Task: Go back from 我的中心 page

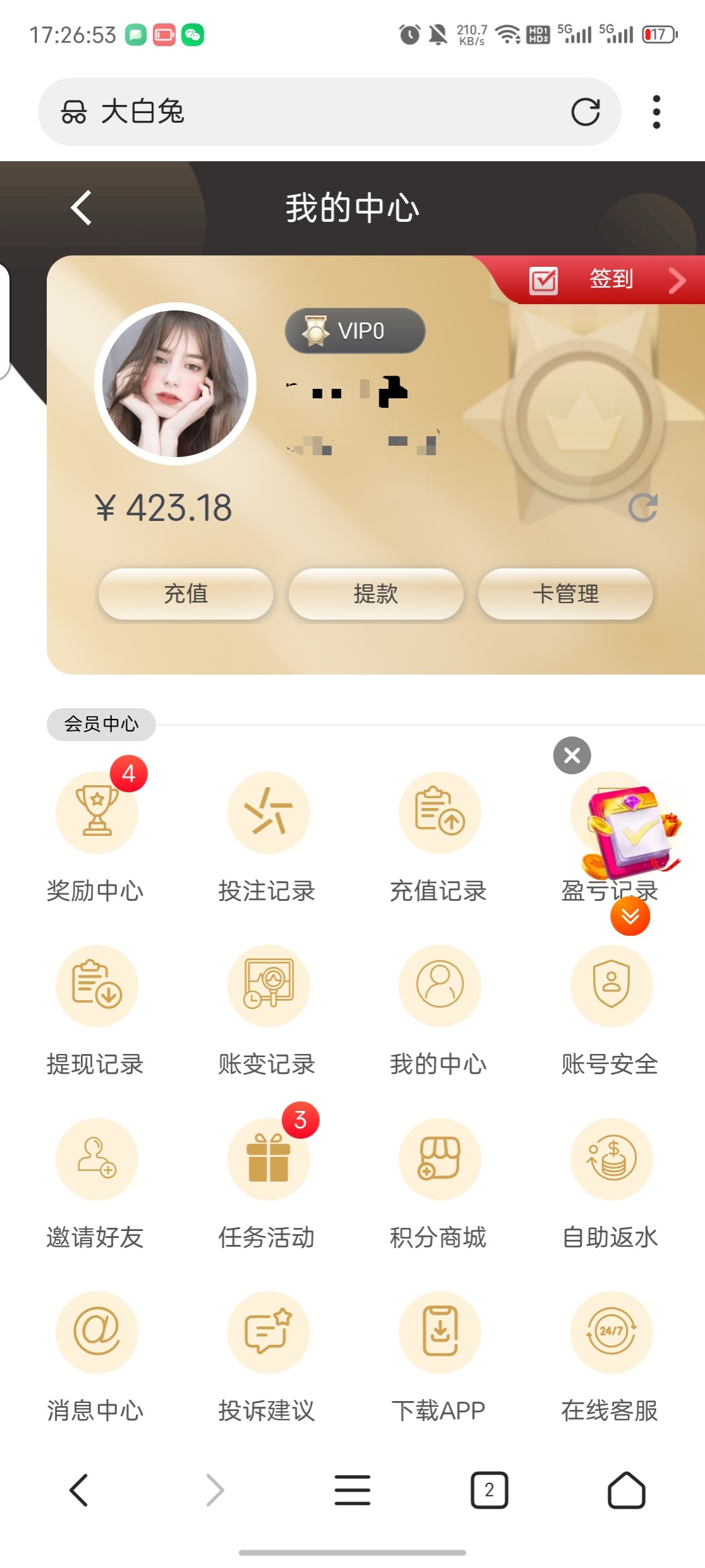Action: pyautogui.click(x=82, y=207)
